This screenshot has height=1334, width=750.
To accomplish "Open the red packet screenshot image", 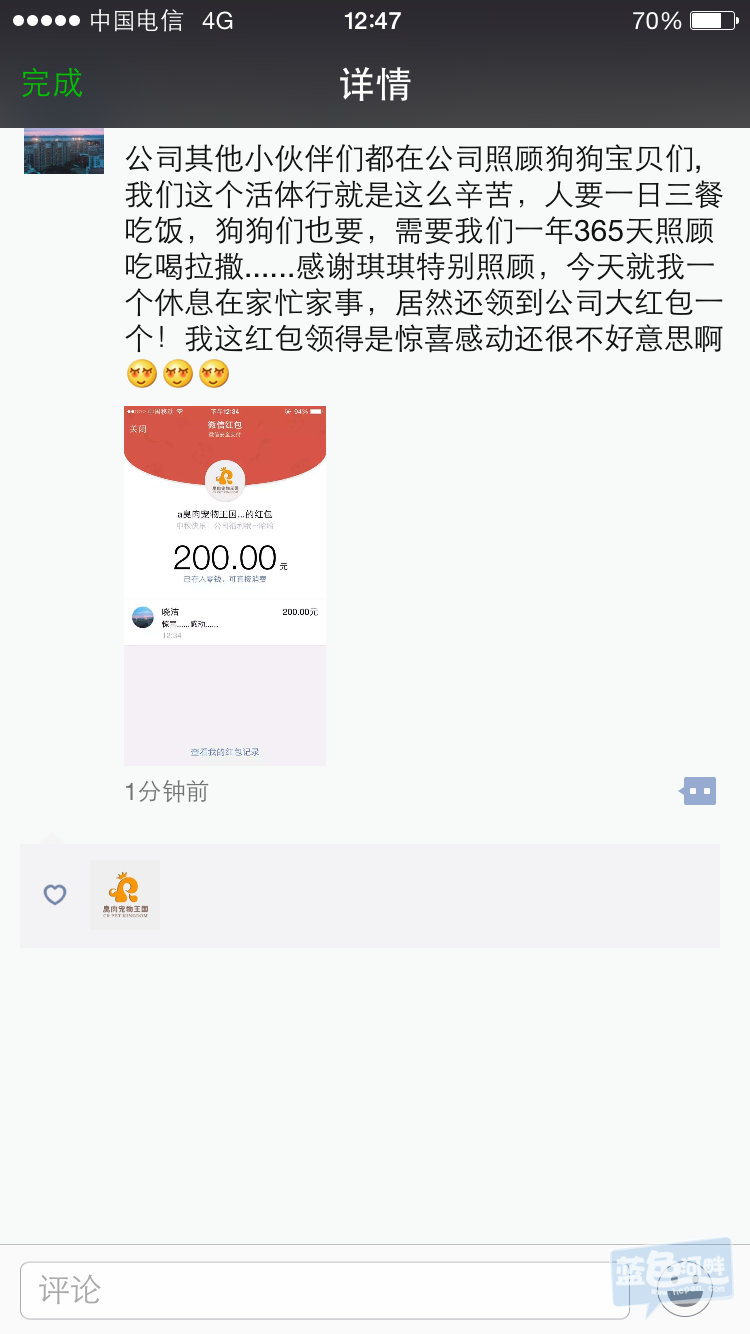I will pyautogui.click(x=225, y=585).
